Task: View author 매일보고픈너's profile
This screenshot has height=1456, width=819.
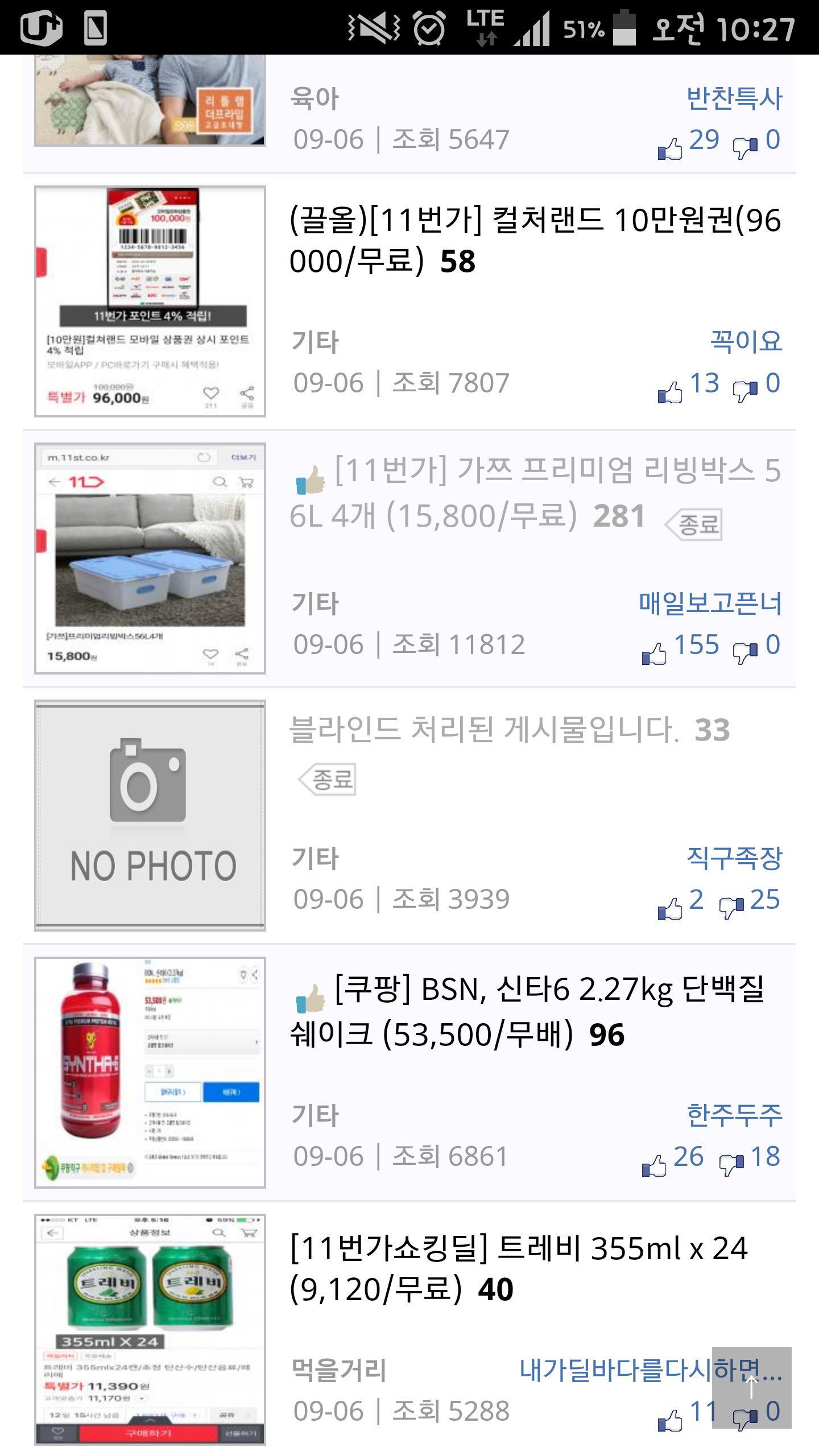Action: tap(710, 603)
